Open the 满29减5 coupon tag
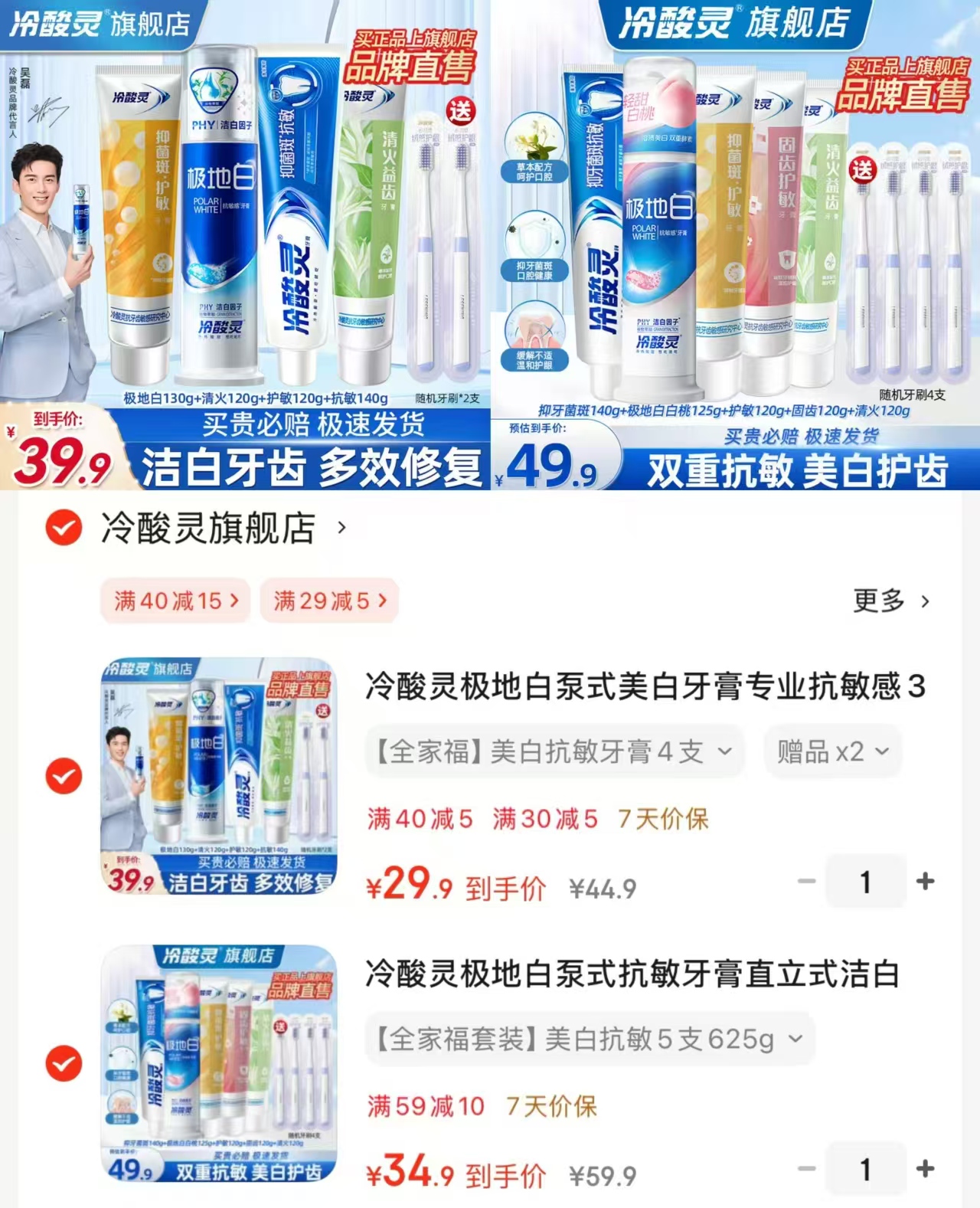The image size is (980, 1208). click(328, 601)
